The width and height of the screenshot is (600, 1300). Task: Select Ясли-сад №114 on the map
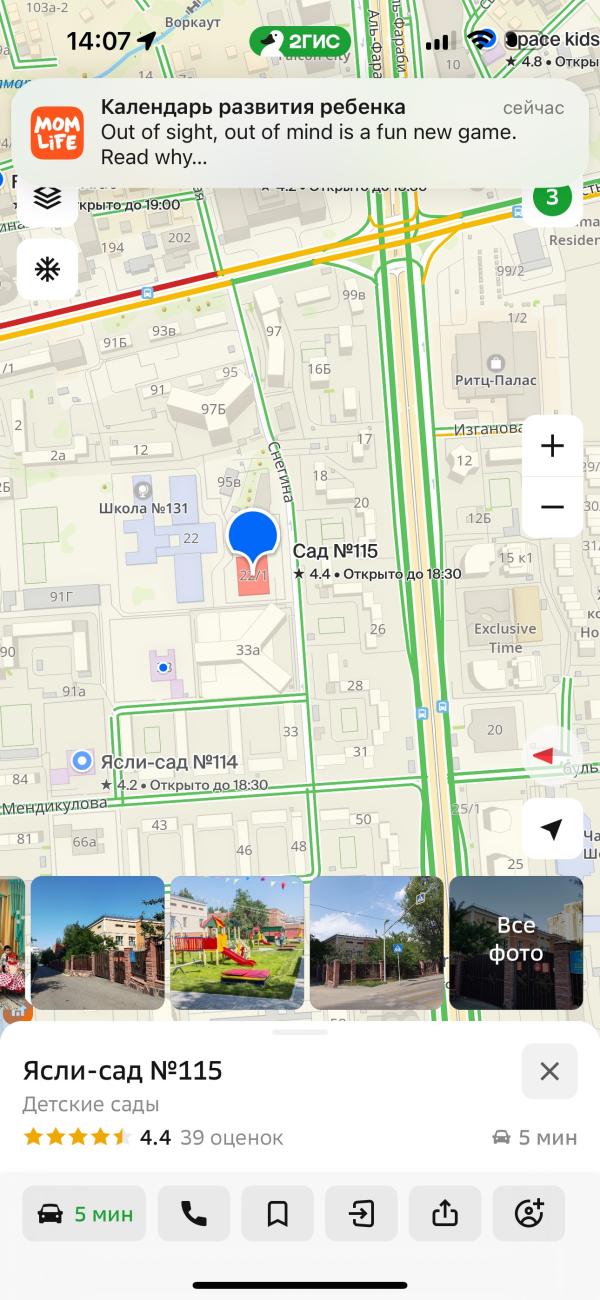point(83,762)
